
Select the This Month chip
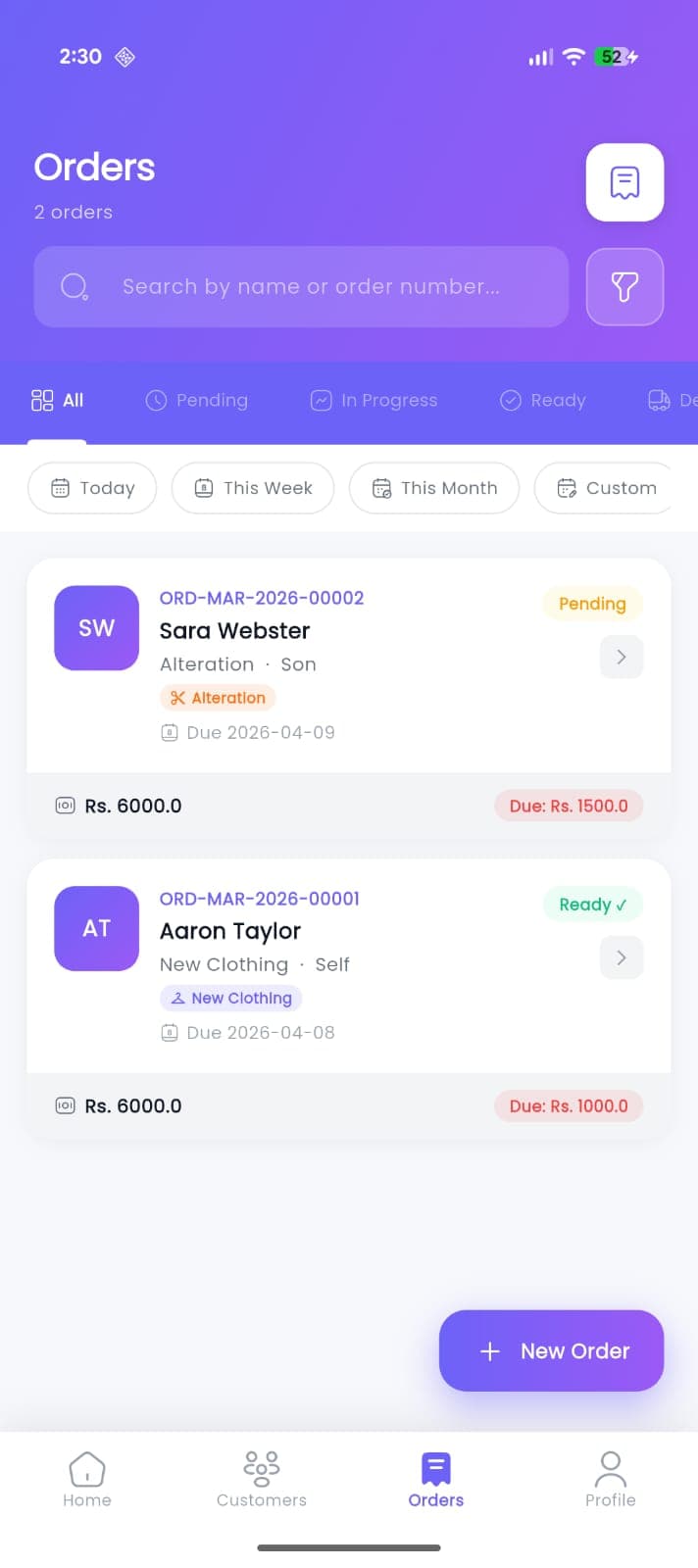434,488
